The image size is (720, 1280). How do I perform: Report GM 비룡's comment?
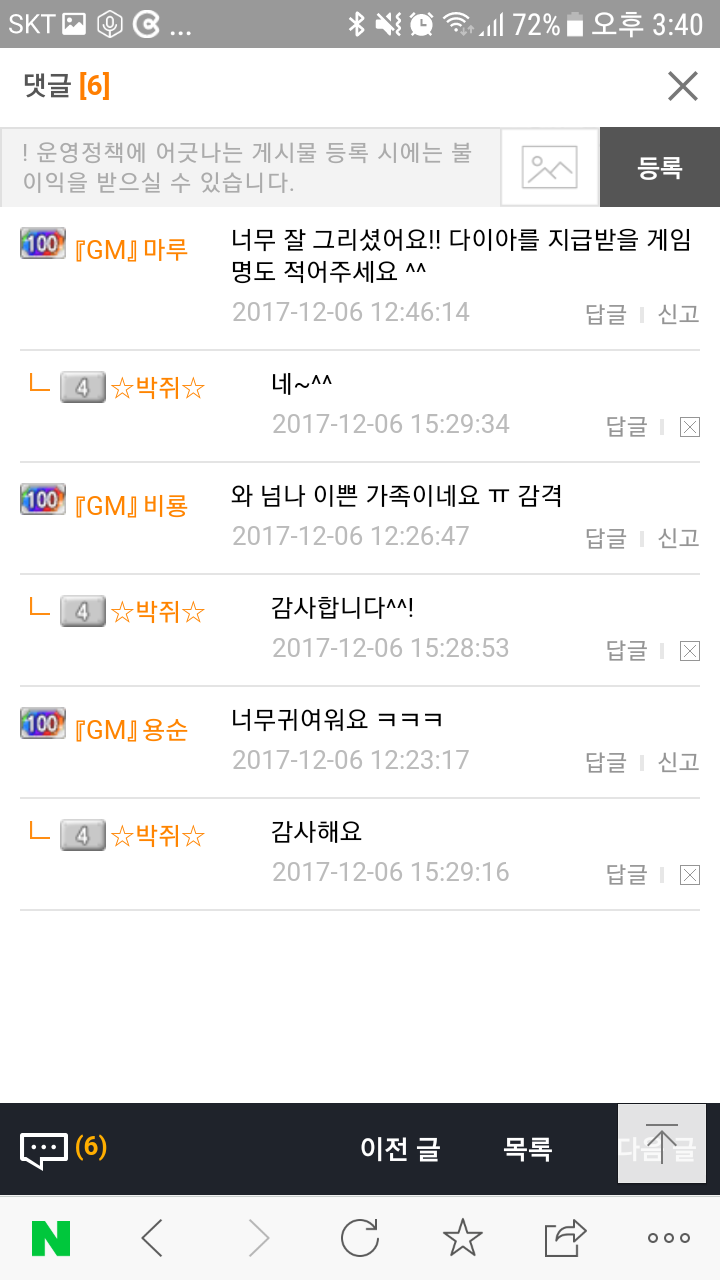click(x=678, y=538)
